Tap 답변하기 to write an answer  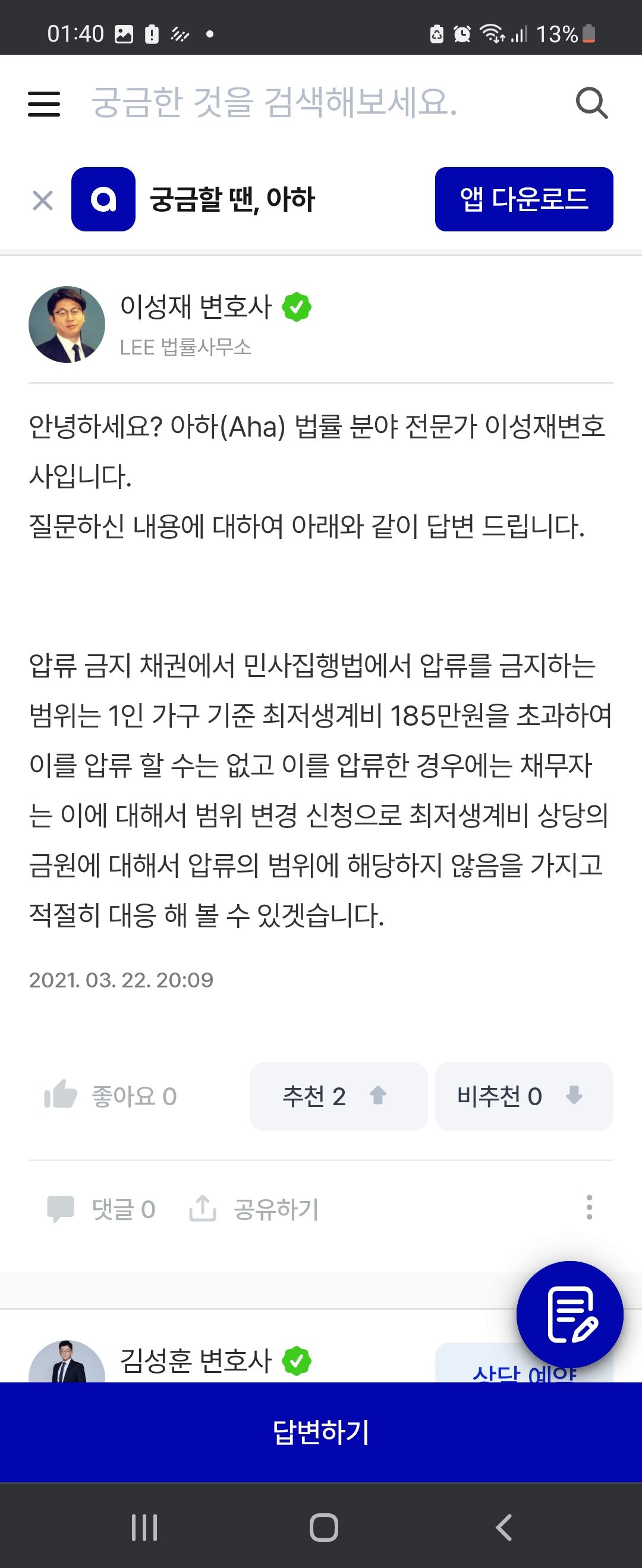pyautogui.click(x=320, y=1432)
